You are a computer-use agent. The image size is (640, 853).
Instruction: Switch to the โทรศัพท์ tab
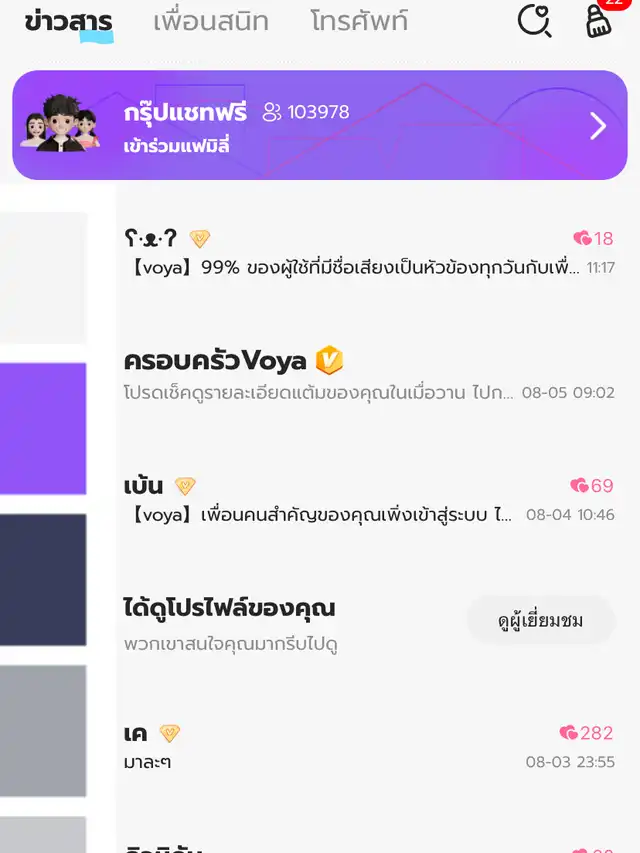[x=358, y=21]
